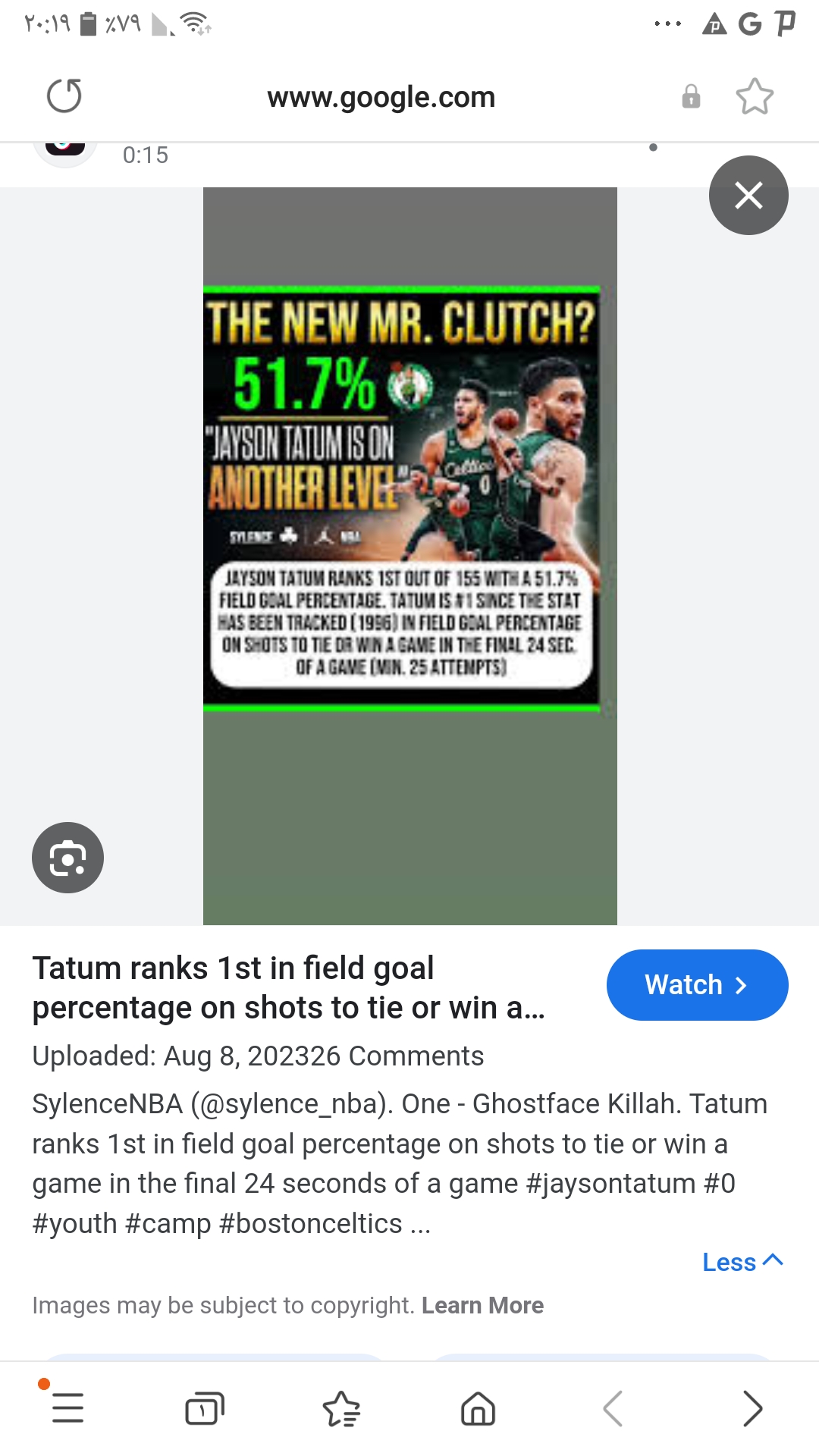Reload the page with the refresh icon

(64, 96)
